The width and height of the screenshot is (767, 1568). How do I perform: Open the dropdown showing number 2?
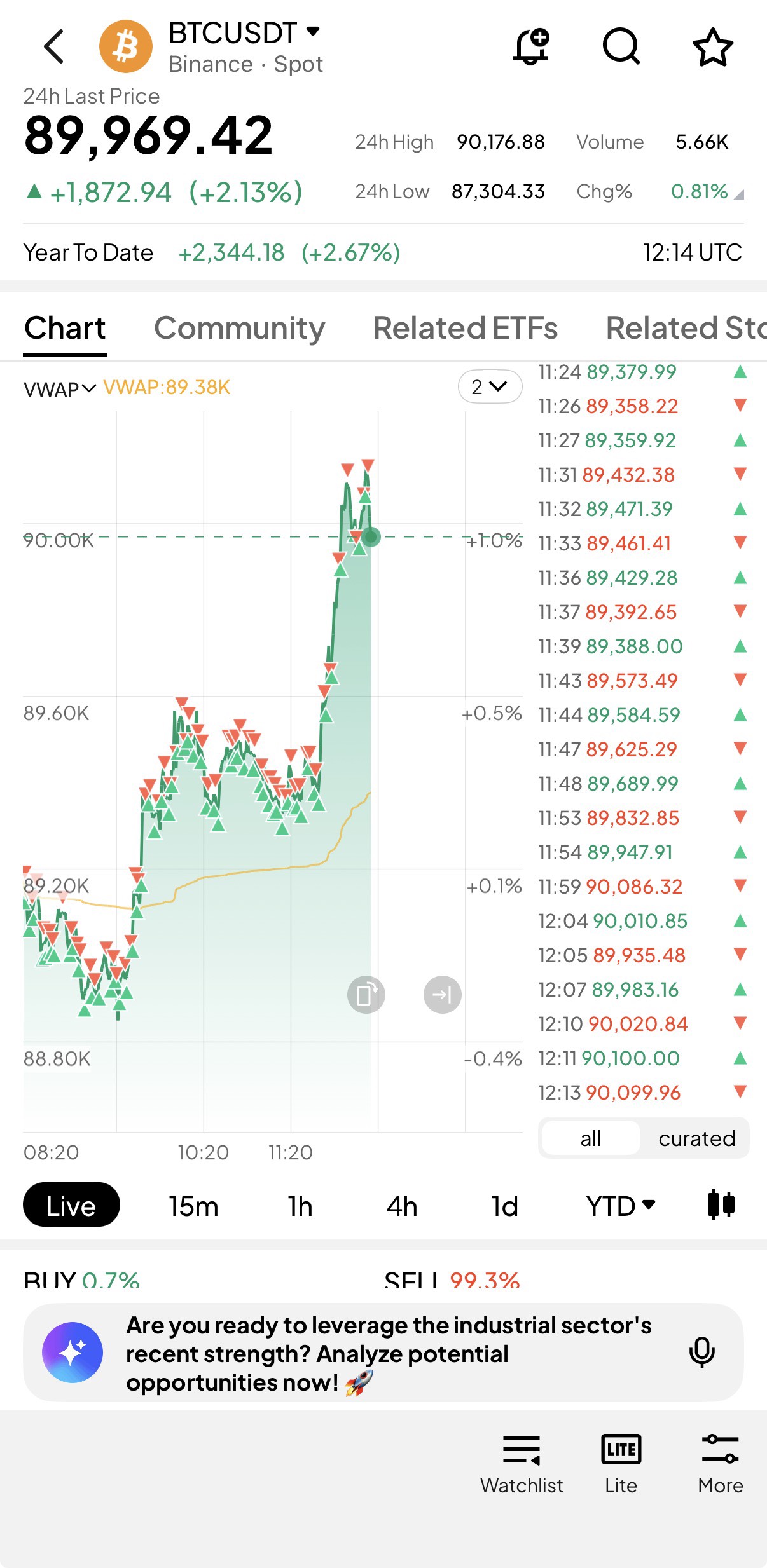[x=489, y=386]
